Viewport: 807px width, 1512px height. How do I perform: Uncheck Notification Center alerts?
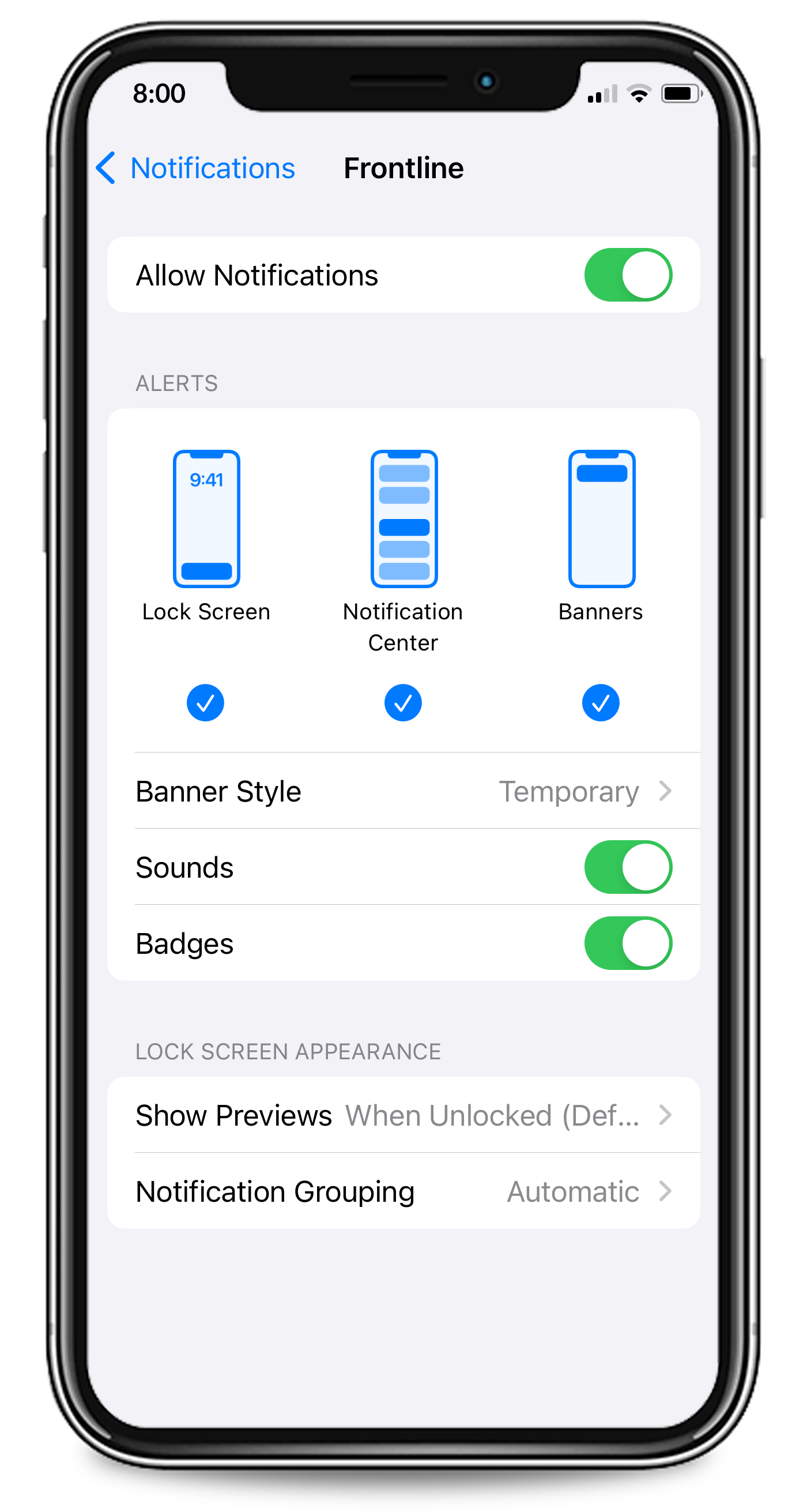coord(402,702)
